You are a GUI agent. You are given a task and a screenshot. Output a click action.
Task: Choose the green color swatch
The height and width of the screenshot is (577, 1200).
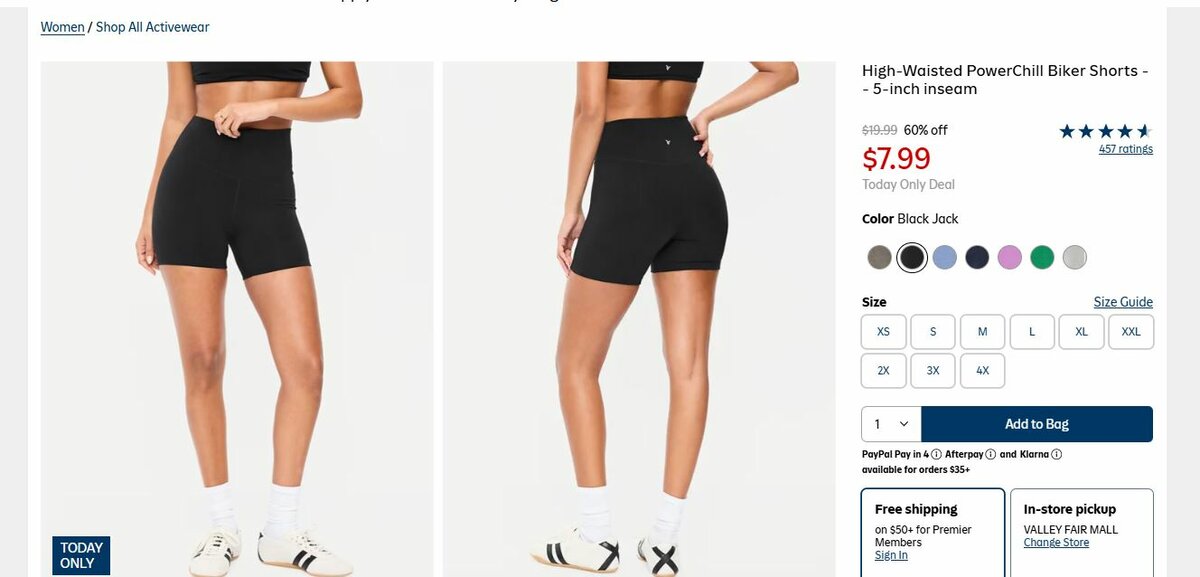click(1042, 257)
